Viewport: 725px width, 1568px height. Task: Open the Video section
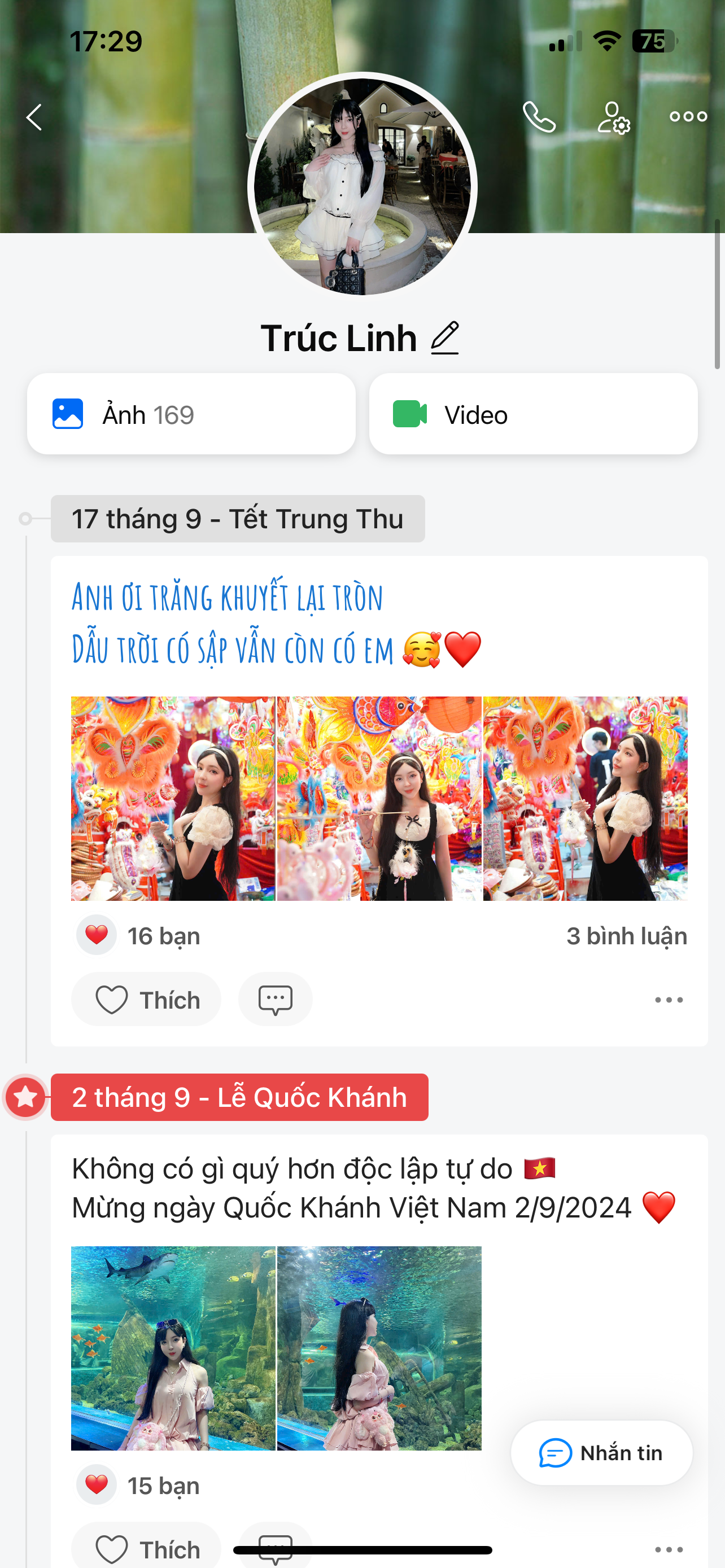[x=533, y=414]
